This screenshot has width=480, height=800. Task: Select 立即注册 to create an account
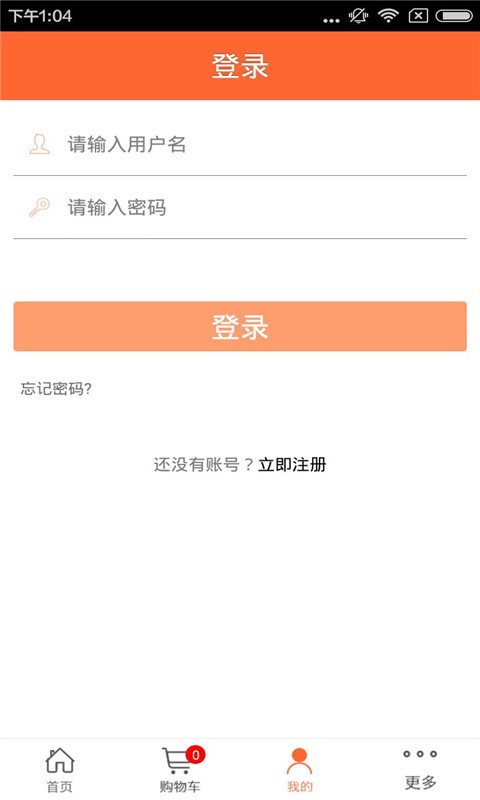click(x=292, y=465)
